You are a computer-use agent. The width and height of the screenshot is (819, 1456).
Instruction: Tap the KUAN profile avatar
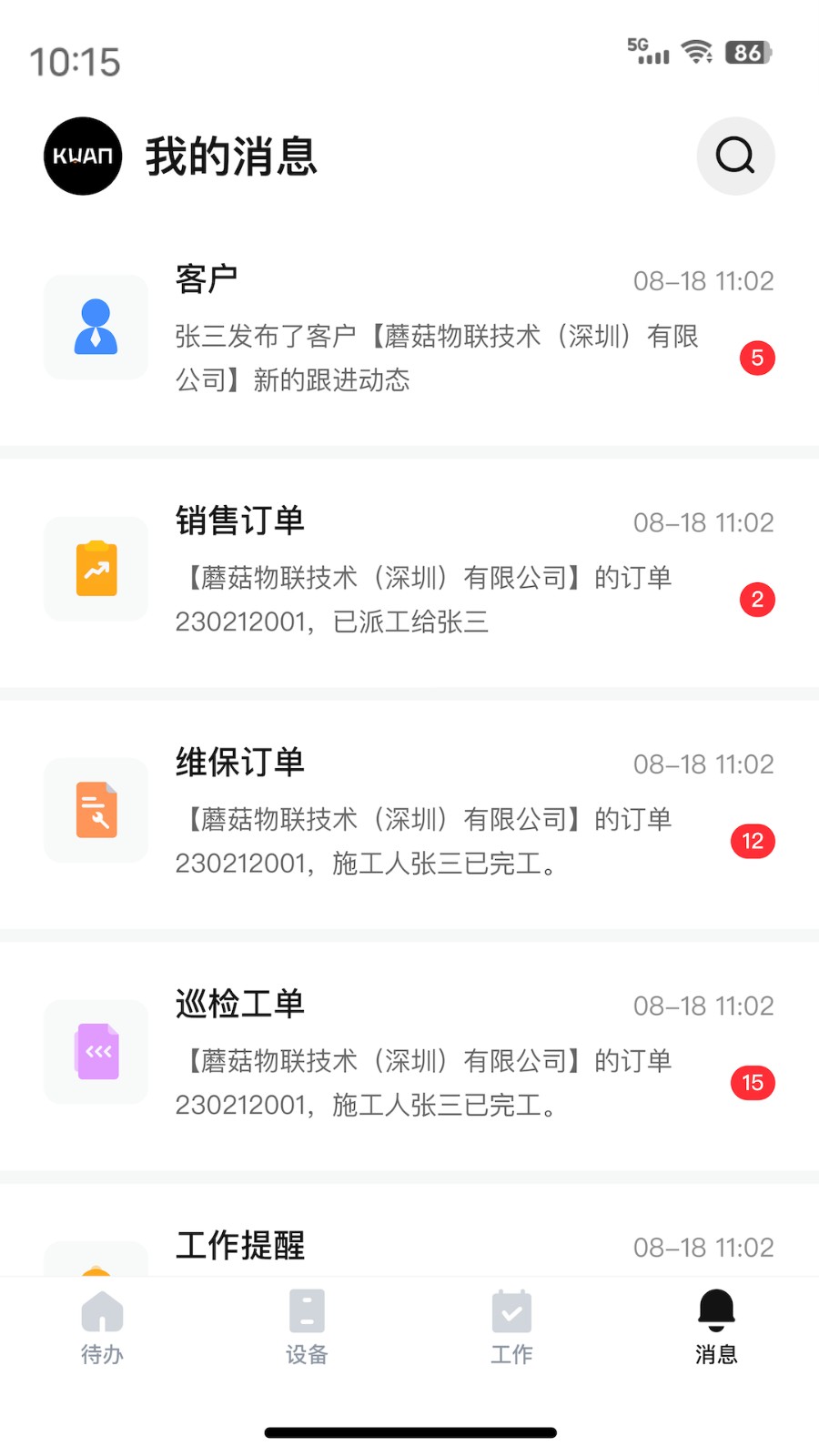click(83, 156)
